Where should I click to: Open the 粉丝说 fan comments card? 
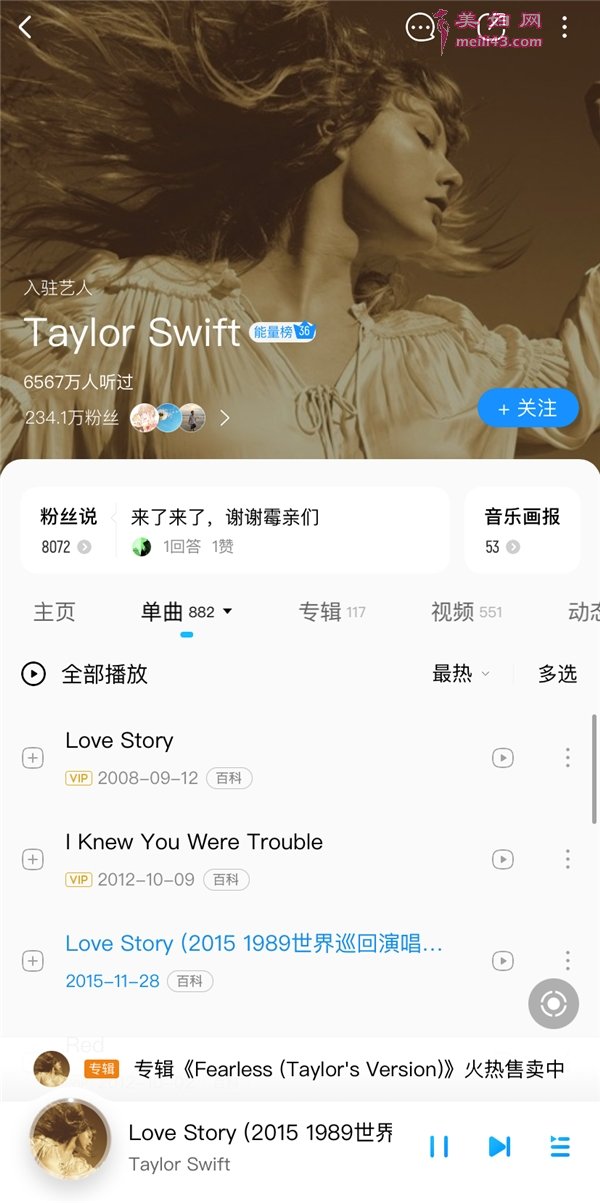(69, 530)
